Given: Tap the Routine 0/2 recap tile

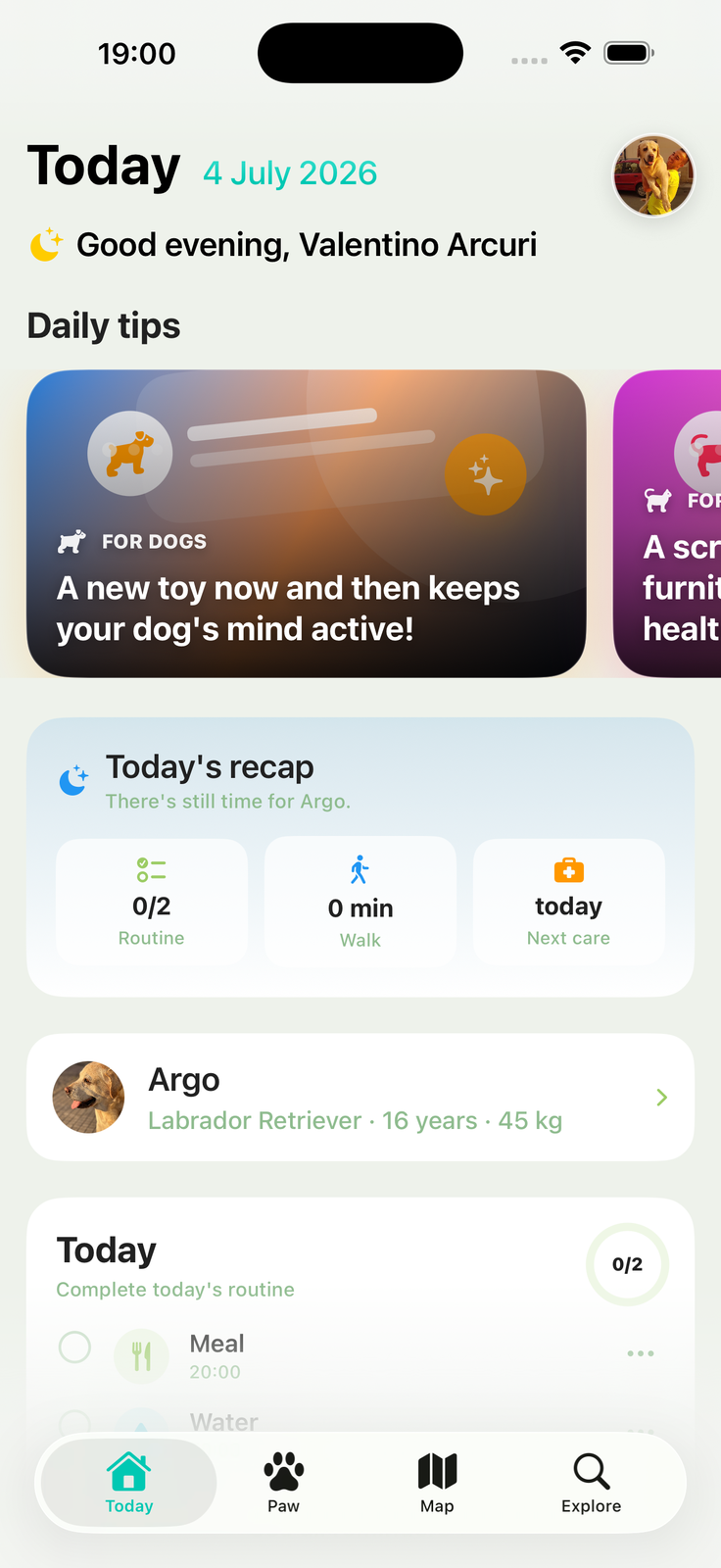Looking at the screenshot, I should [152, 902].
